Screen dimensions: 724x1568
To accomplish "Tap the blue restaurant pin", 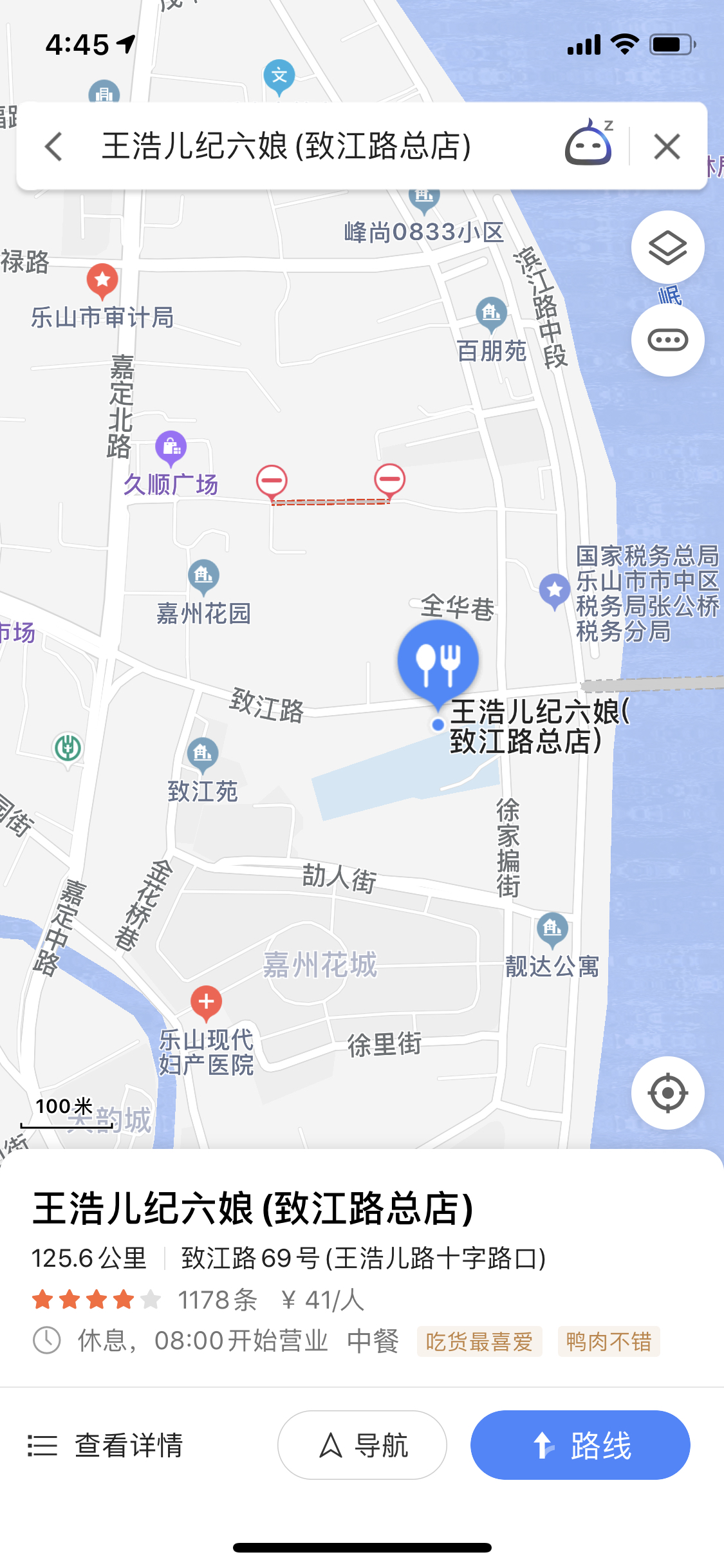I will [438, 661].
